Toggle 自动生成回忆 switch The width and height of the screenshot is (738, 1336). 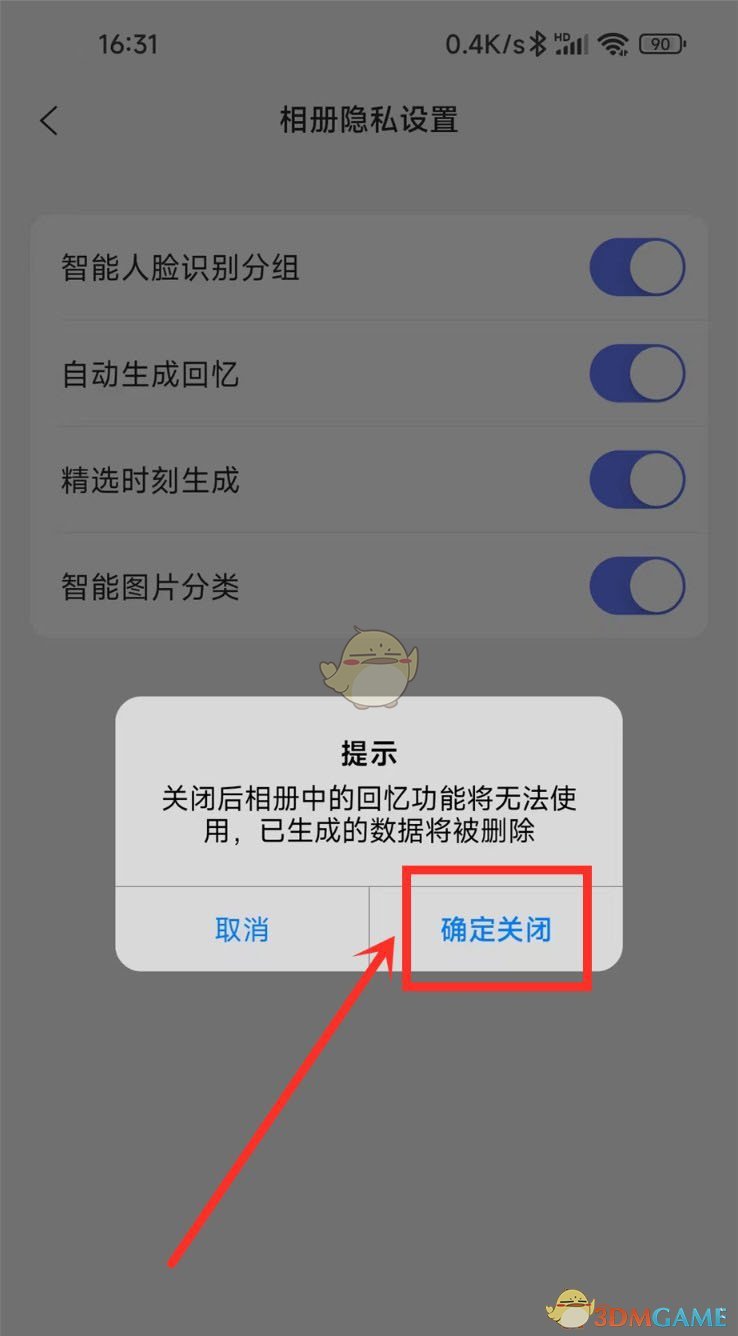tap(637, 375)
